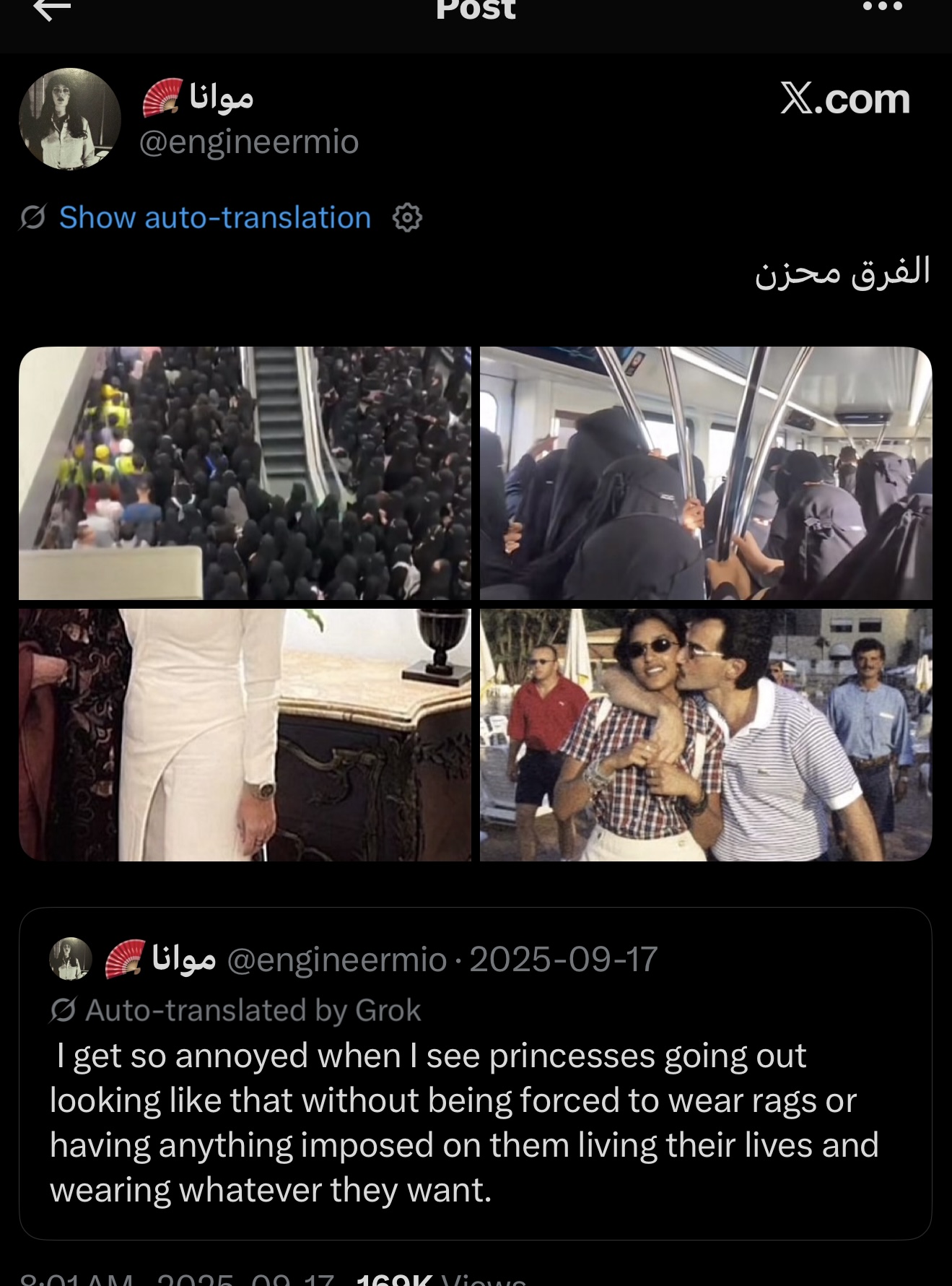The width and height of the screenshot is (952, 1286).
Task: Open translation settings gear
Action: (x=407, y=217)
